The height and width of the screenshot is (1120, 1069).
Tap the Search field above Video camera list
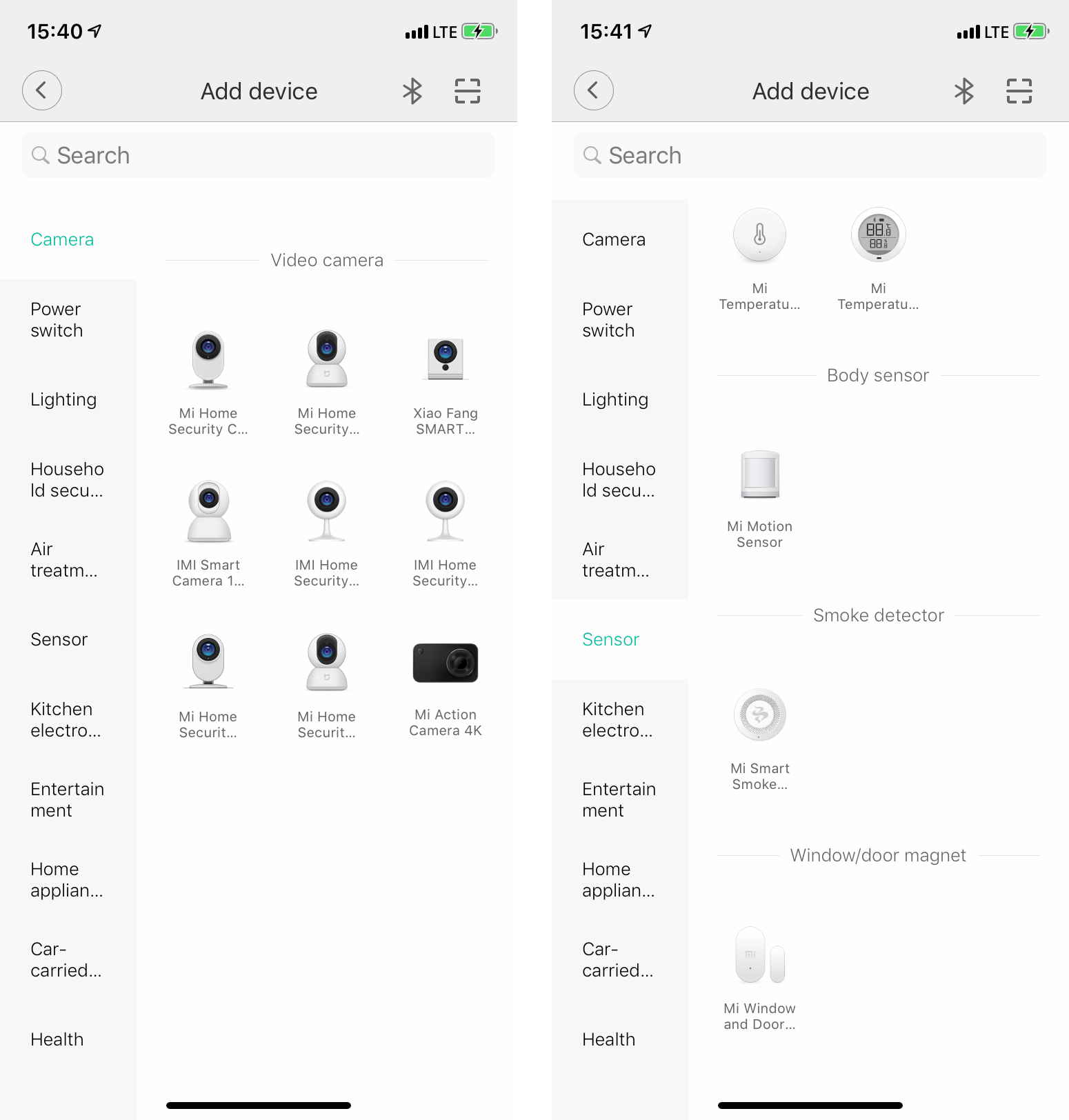(x=259, y=155)
